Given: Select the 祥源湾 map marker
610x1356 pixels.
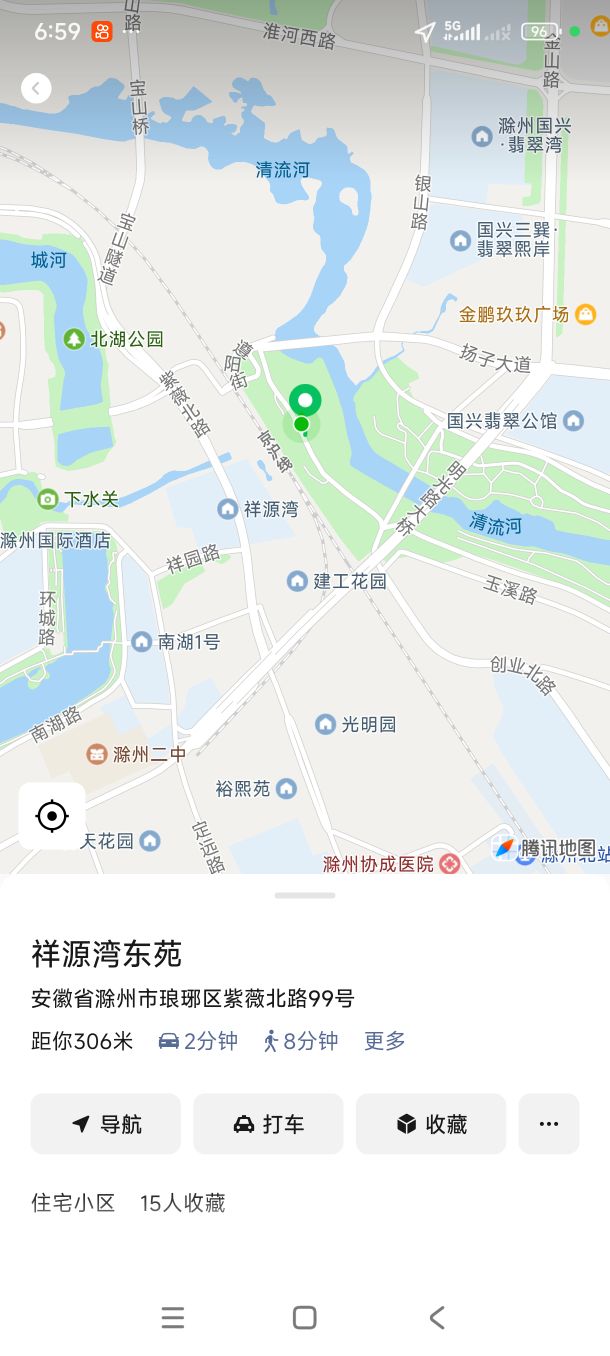Looking at the screenshot, I should coord(228,509).
